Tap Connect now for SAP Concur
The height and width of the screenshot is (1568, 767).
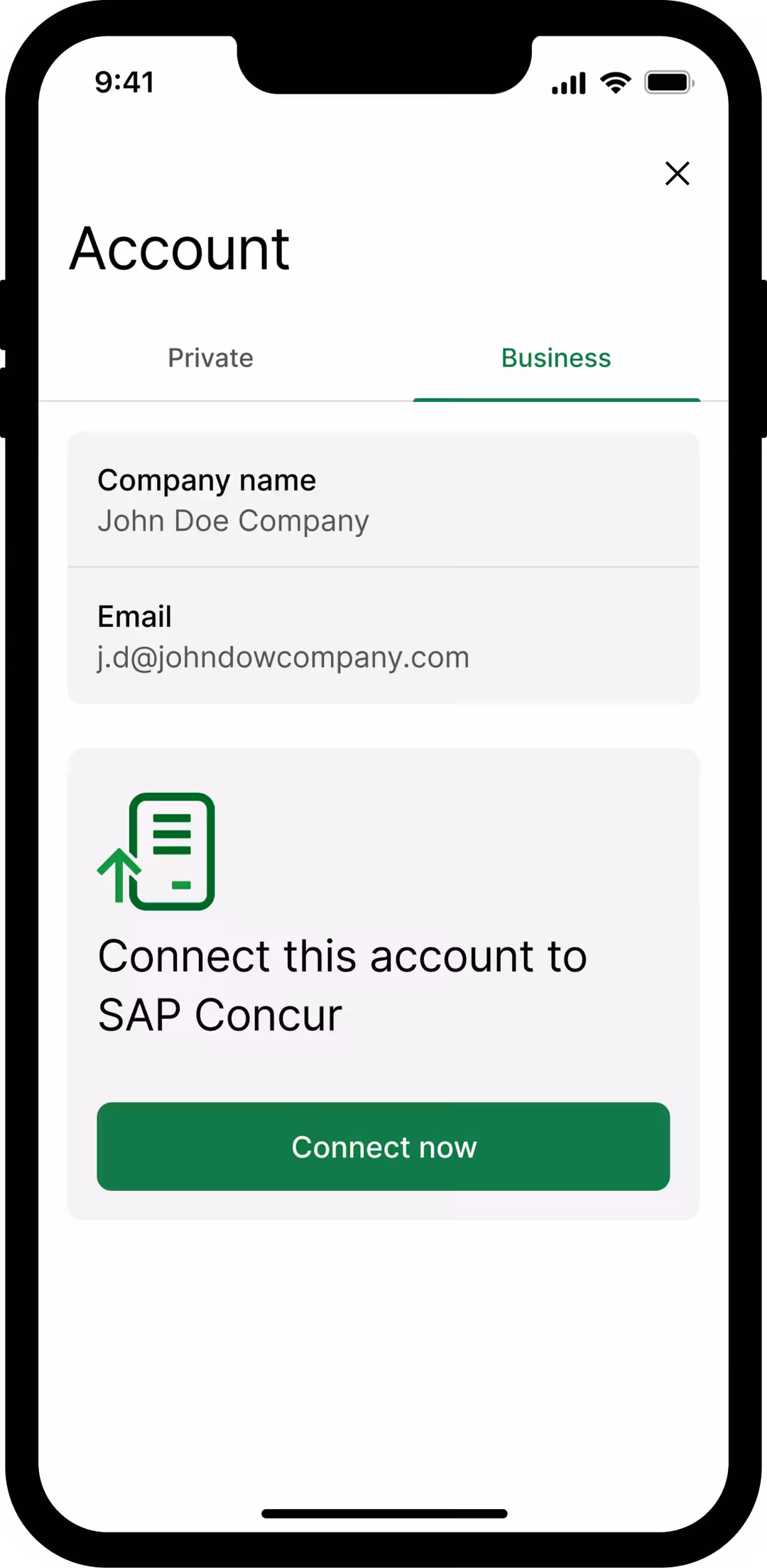pos(383,1146)
